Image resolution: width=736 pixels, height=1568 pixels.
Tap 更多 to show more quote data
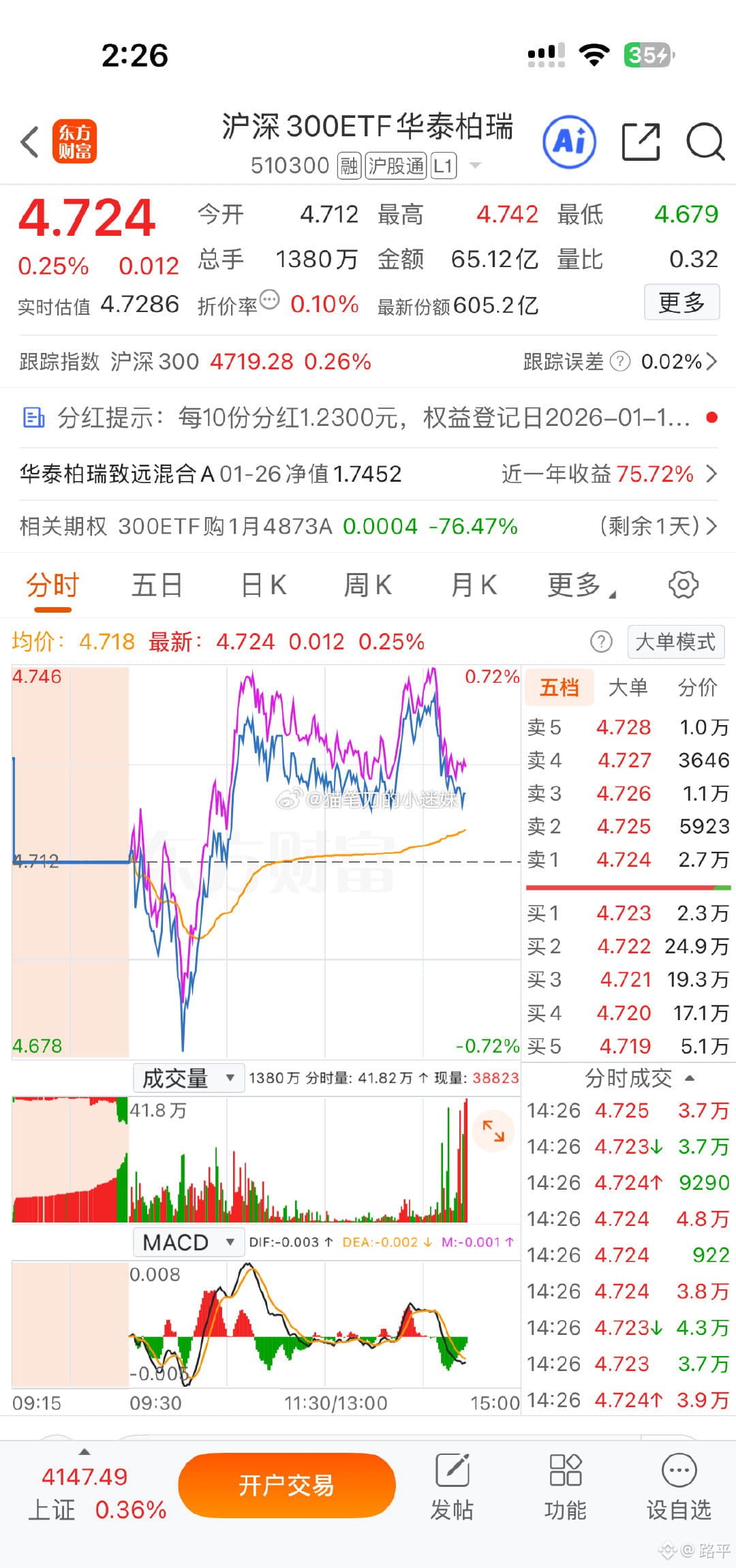click(681, 302)
